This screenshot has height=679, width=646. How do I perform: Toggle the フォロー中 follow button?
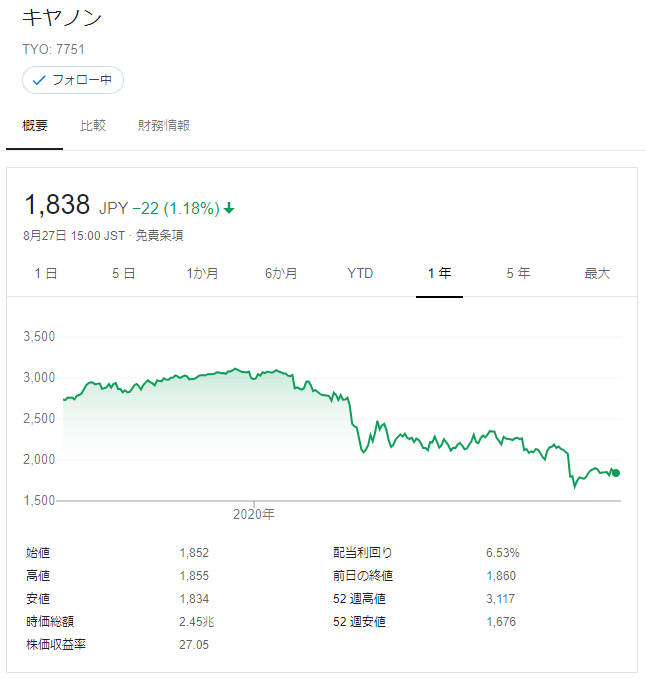72,80
